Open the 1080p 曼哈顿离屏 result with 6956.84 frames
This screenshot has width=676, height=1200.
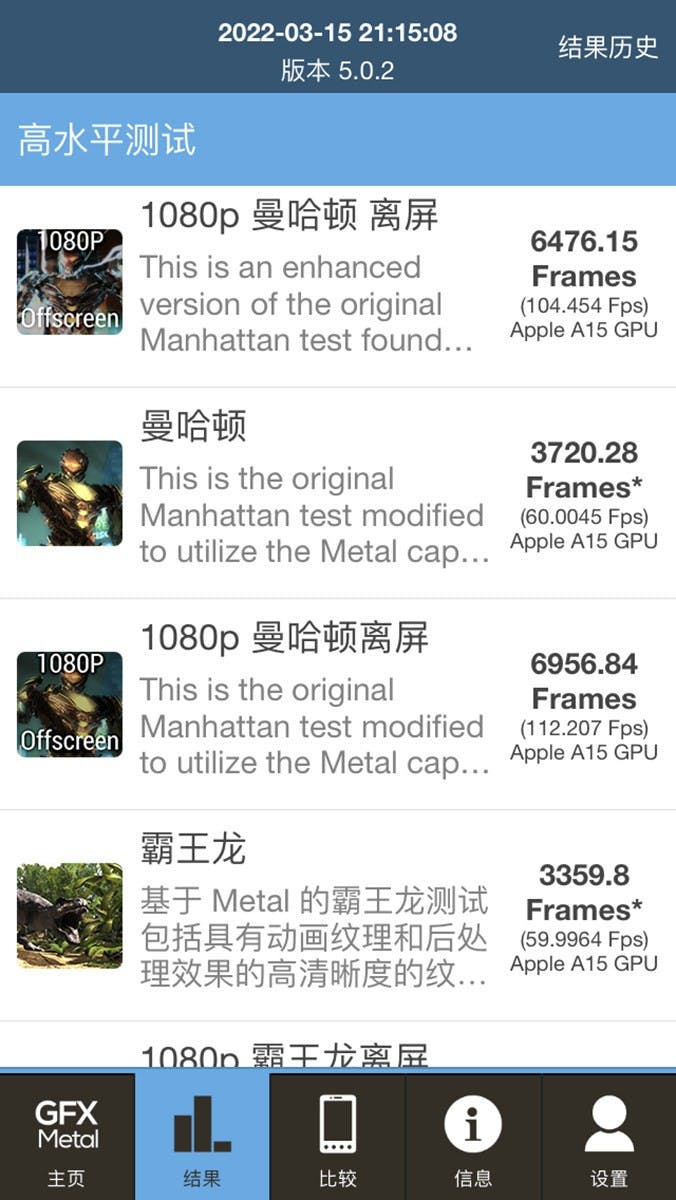pos(338,705)
